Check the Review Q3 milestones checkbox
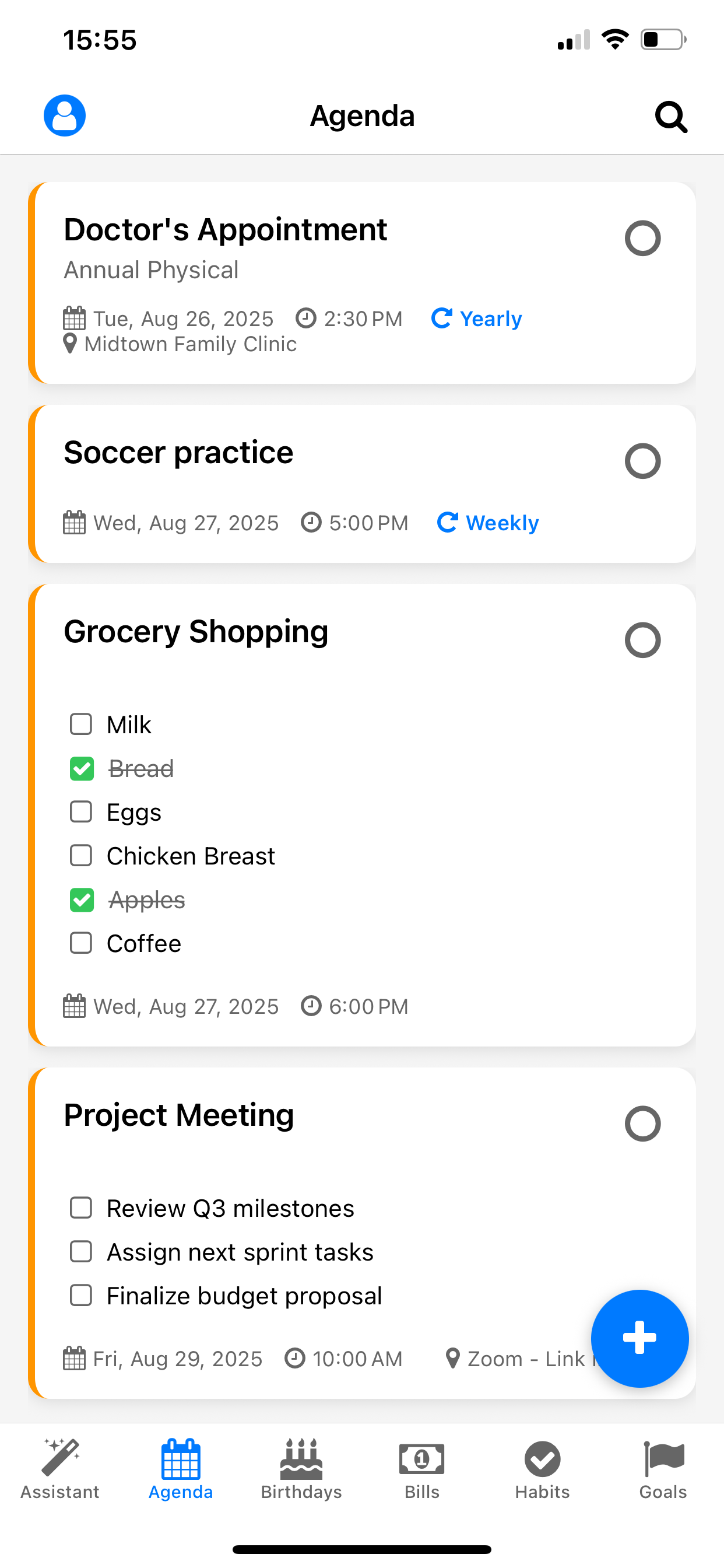The image size is (724, 1568). pos(80,1207)
